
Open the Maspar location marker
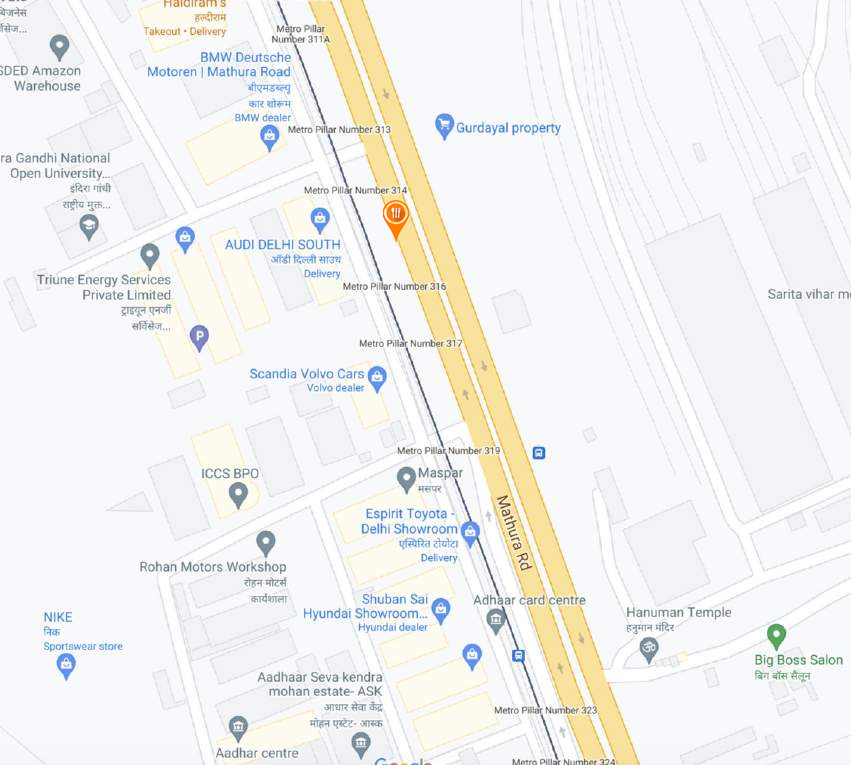(406, 479)
